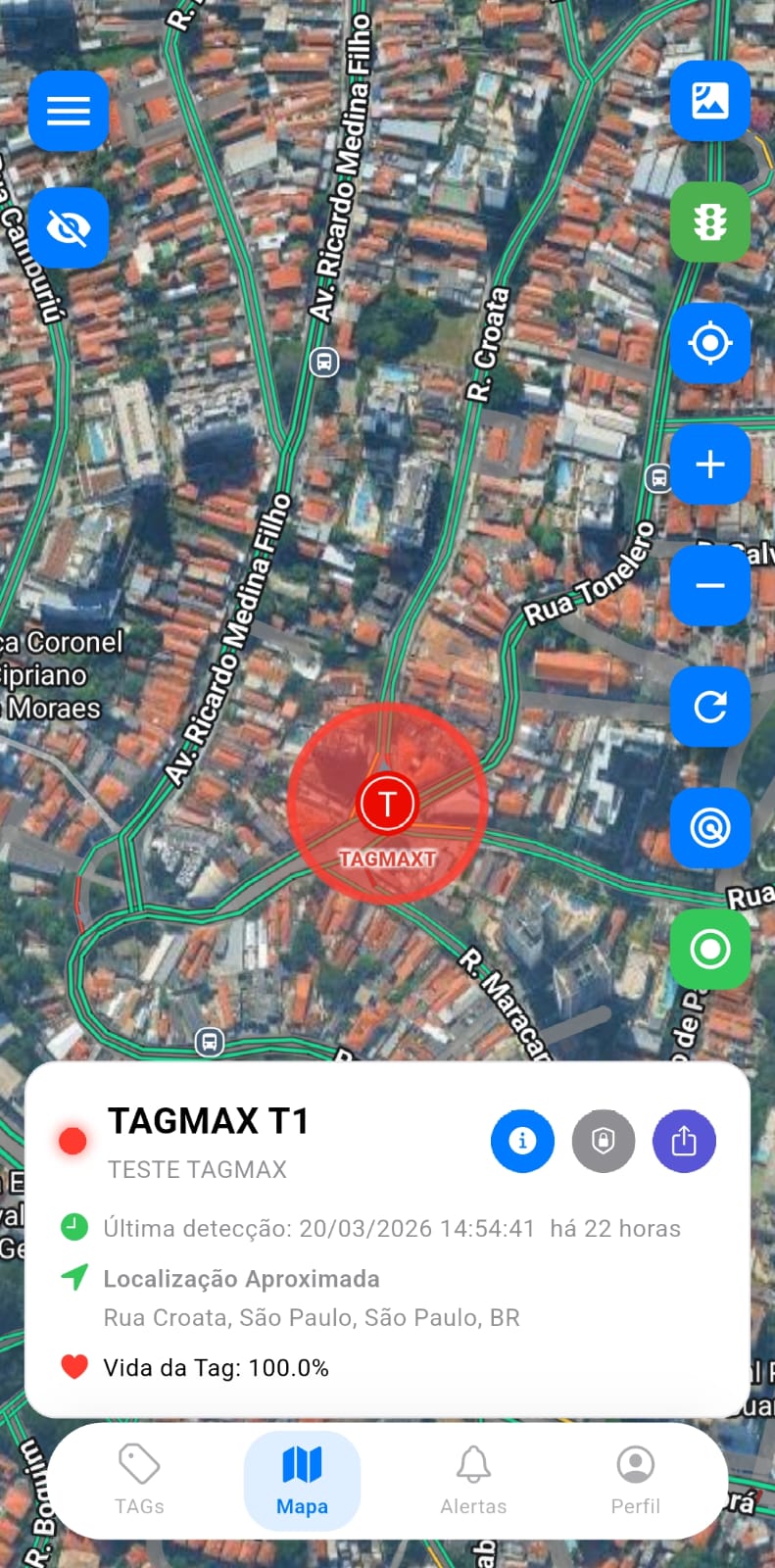Open the hamburger menu
The height and width of the screenshot is (1568, 775).
(x=69, y=111)
